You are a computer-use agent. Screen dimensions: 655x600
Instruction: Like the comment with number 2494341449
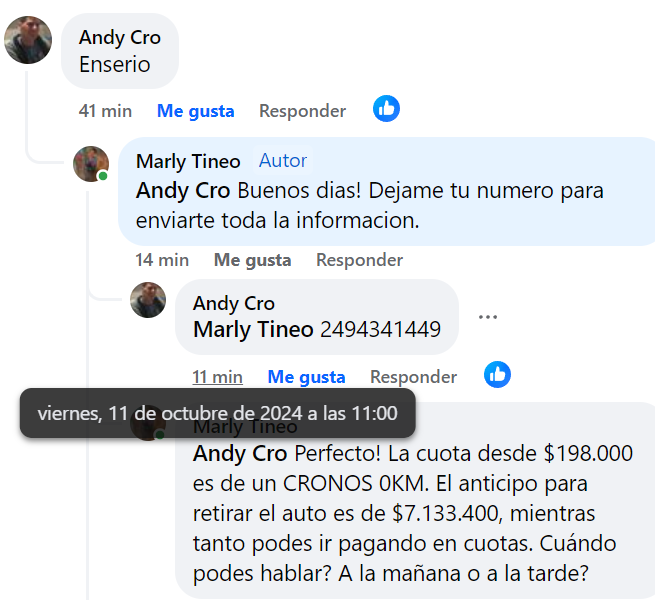tap(306, 377)
